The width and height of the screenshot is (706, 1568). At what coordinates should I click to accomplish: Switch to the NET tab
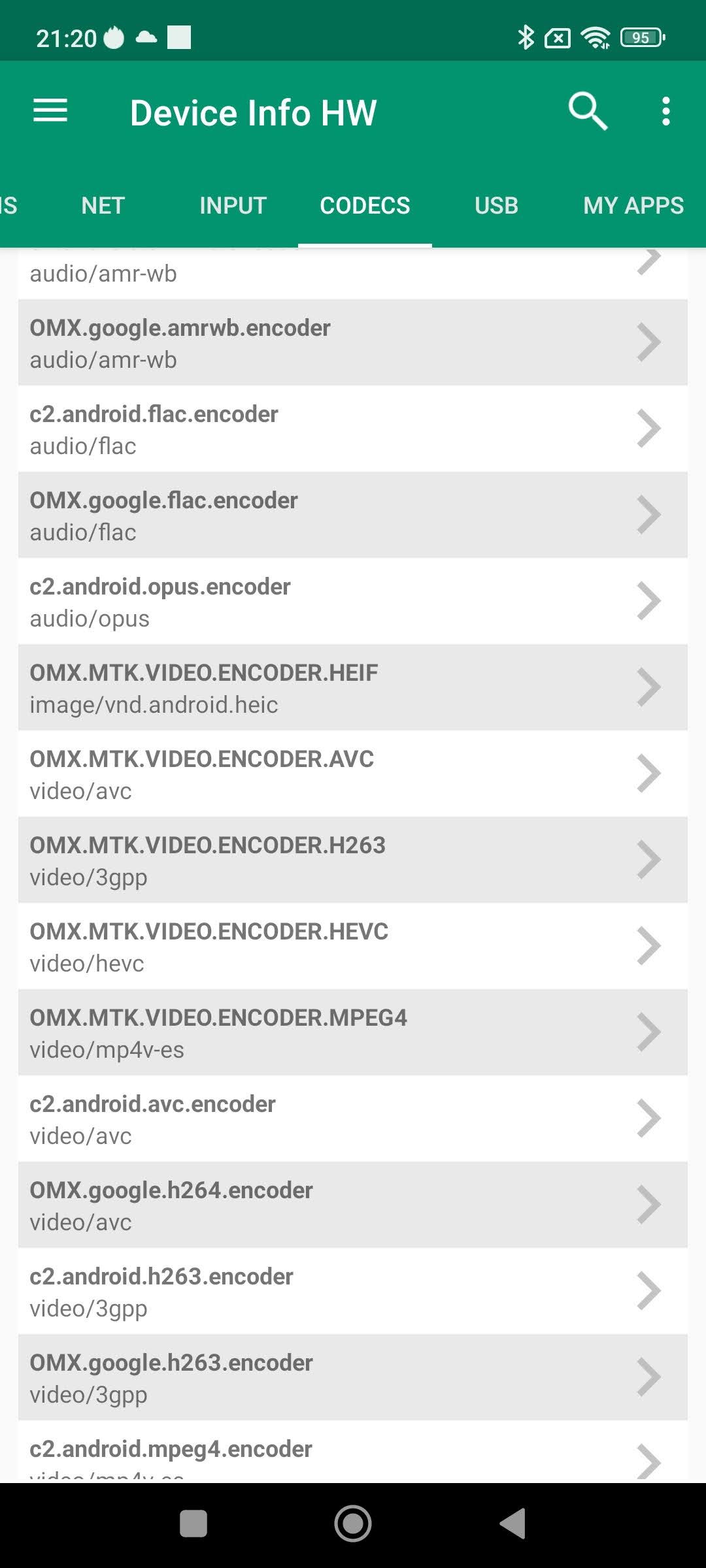click(103, 206)
